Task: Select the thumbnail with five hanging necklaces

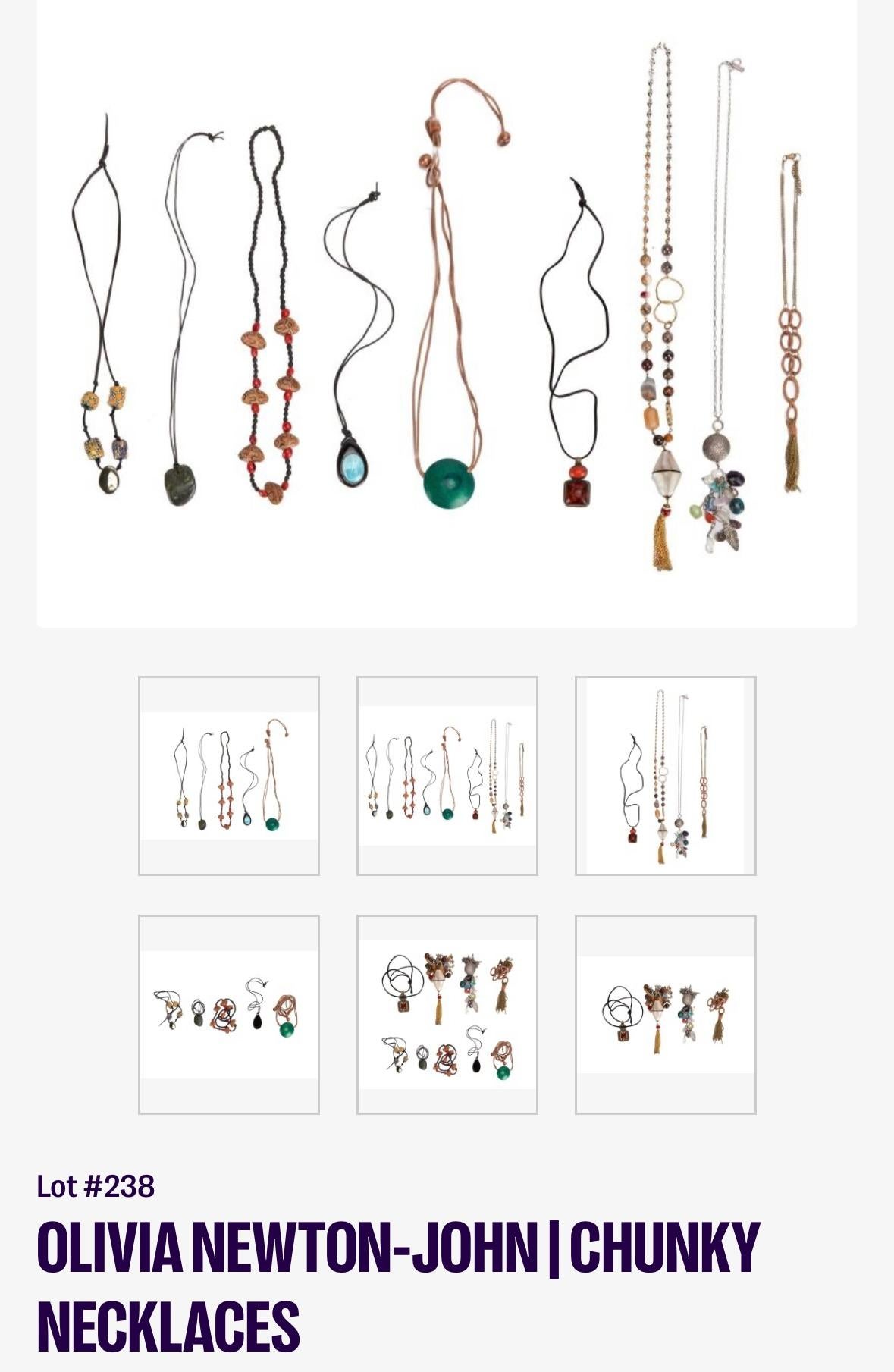Action: [x=229, y=775]
